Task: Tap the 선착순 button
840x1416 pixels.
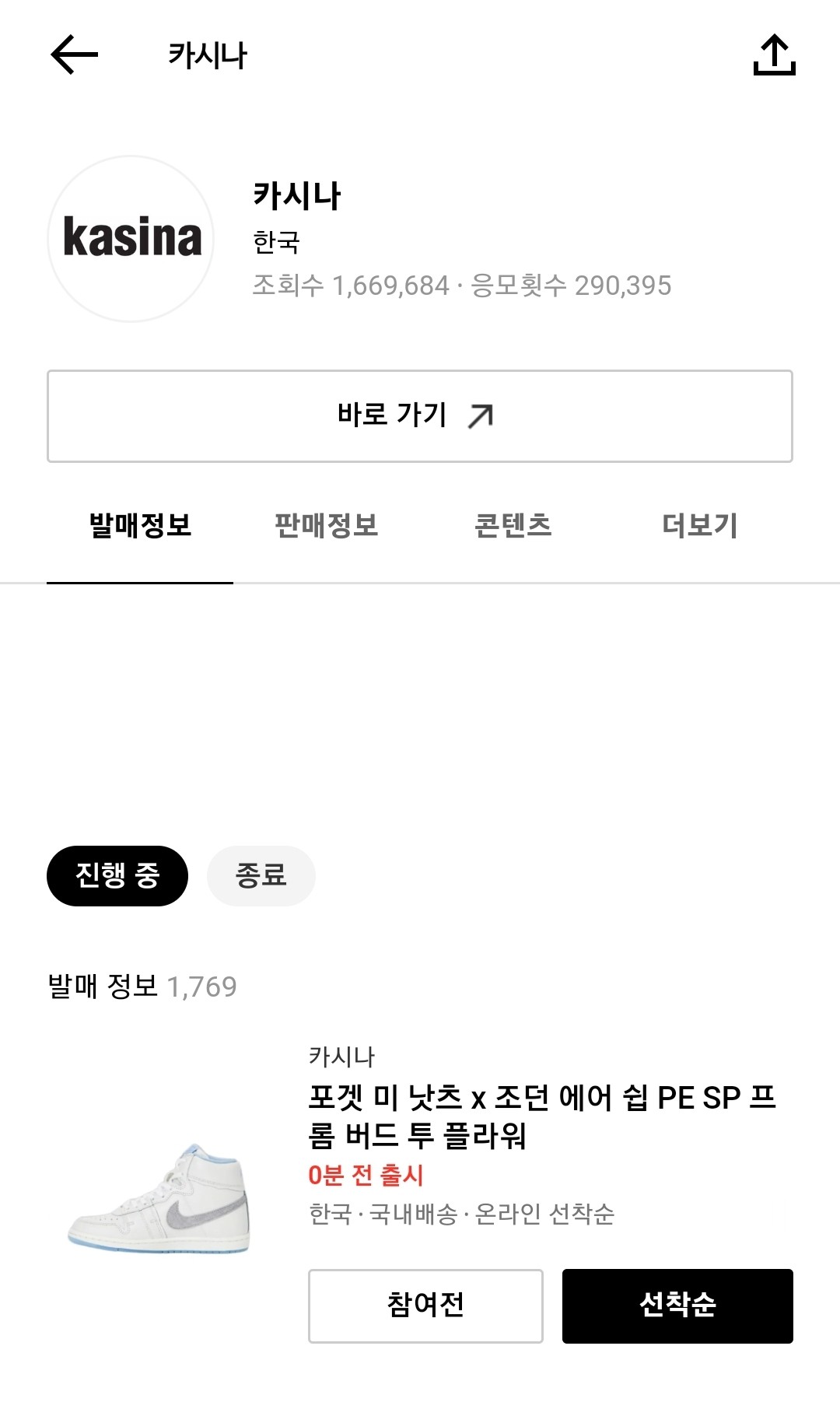Action: pyautogui.click(x=677, y=1306)
